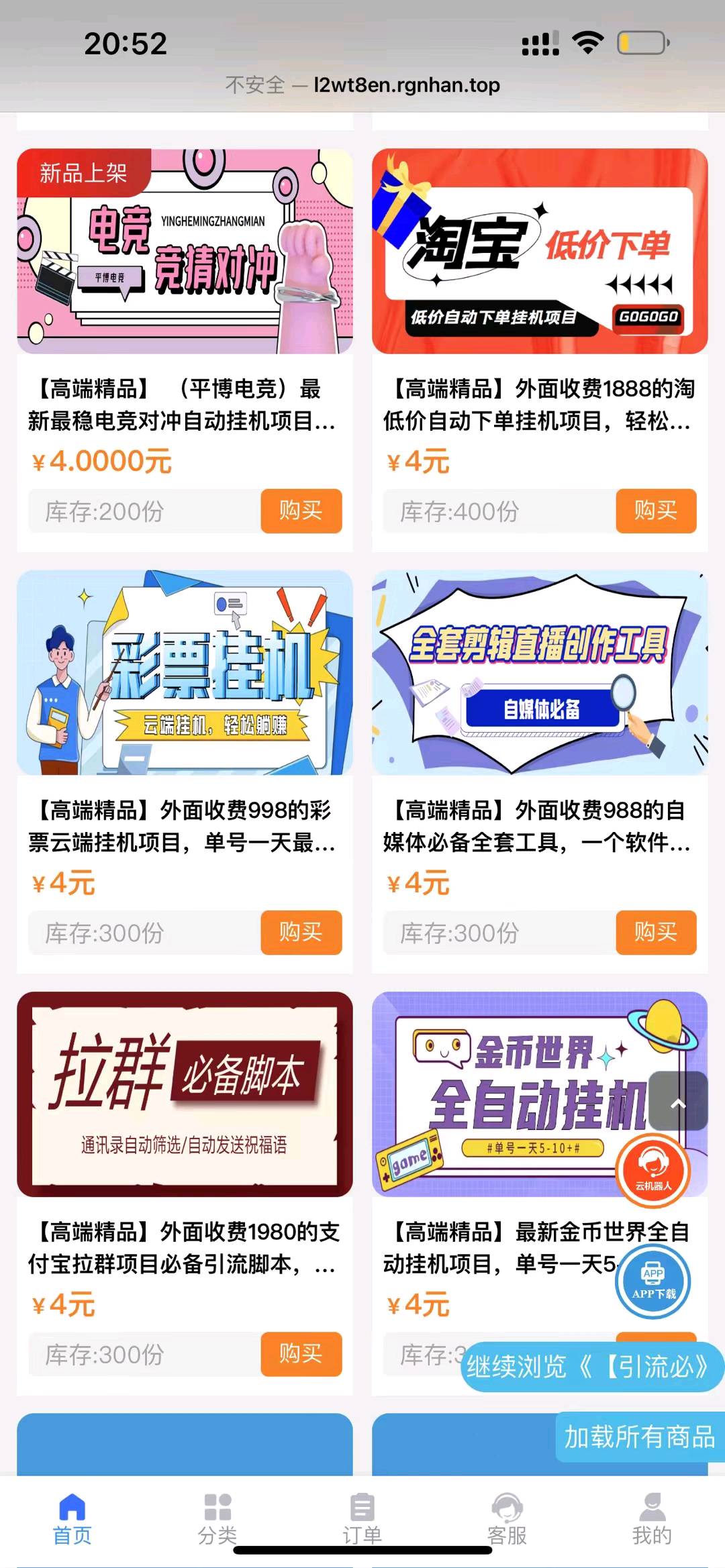Open the 电竞竞猜对冲 product image

point(185,252)
